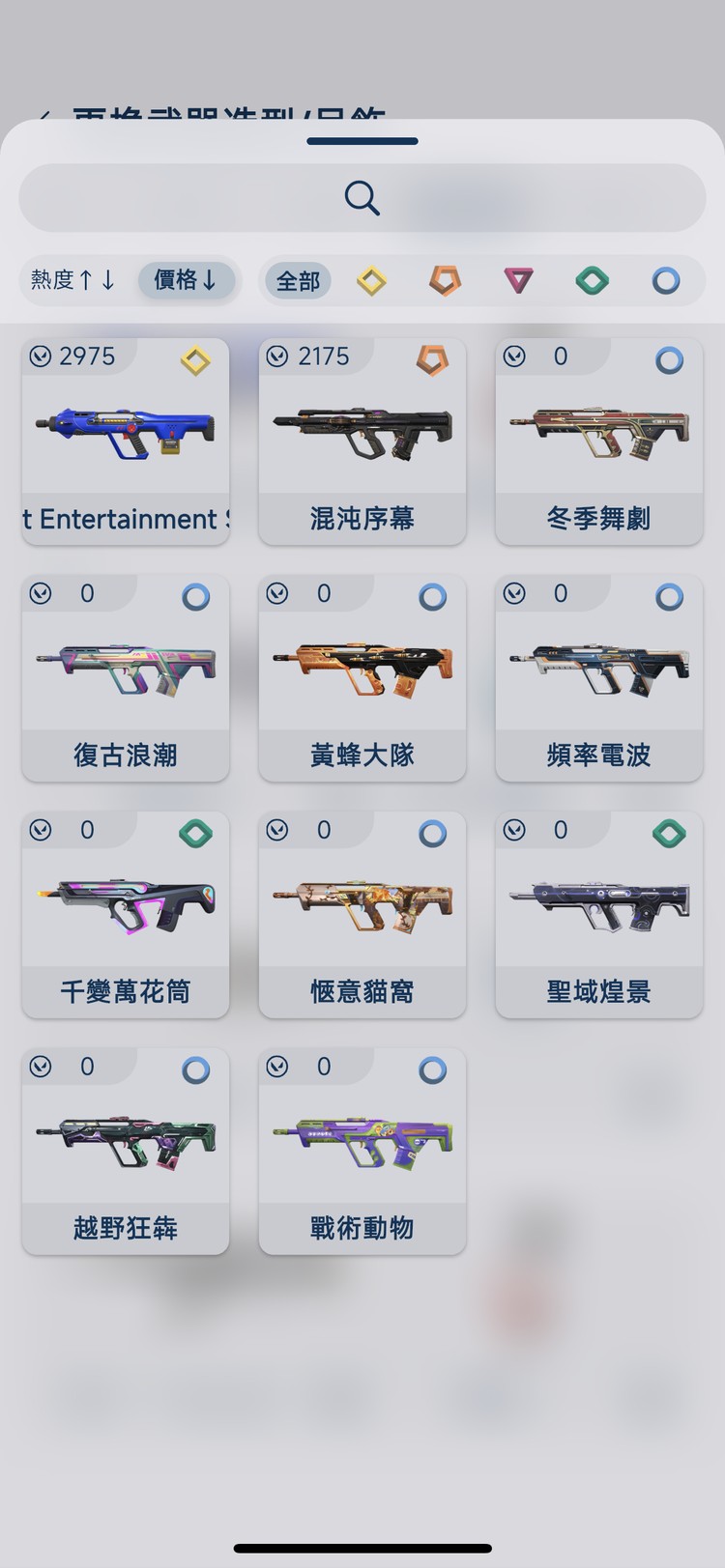
Task: Collapse the panel using the top drag handle
Action: coord(362,139)
